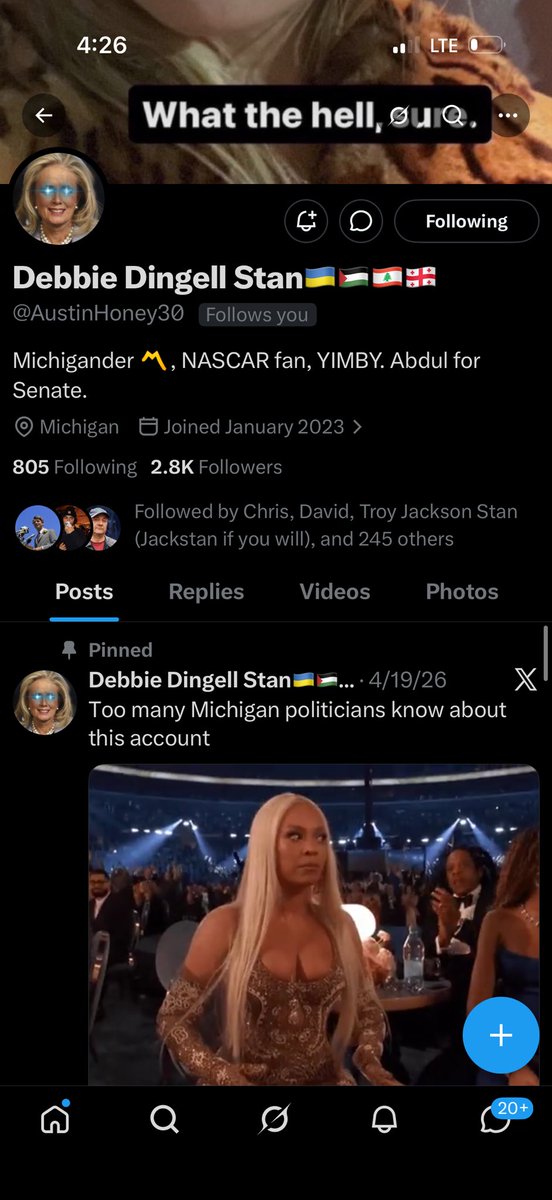View the 2.8K Followers list
The width and height of the screenshot is (552, 1200).
click(216, 467)
